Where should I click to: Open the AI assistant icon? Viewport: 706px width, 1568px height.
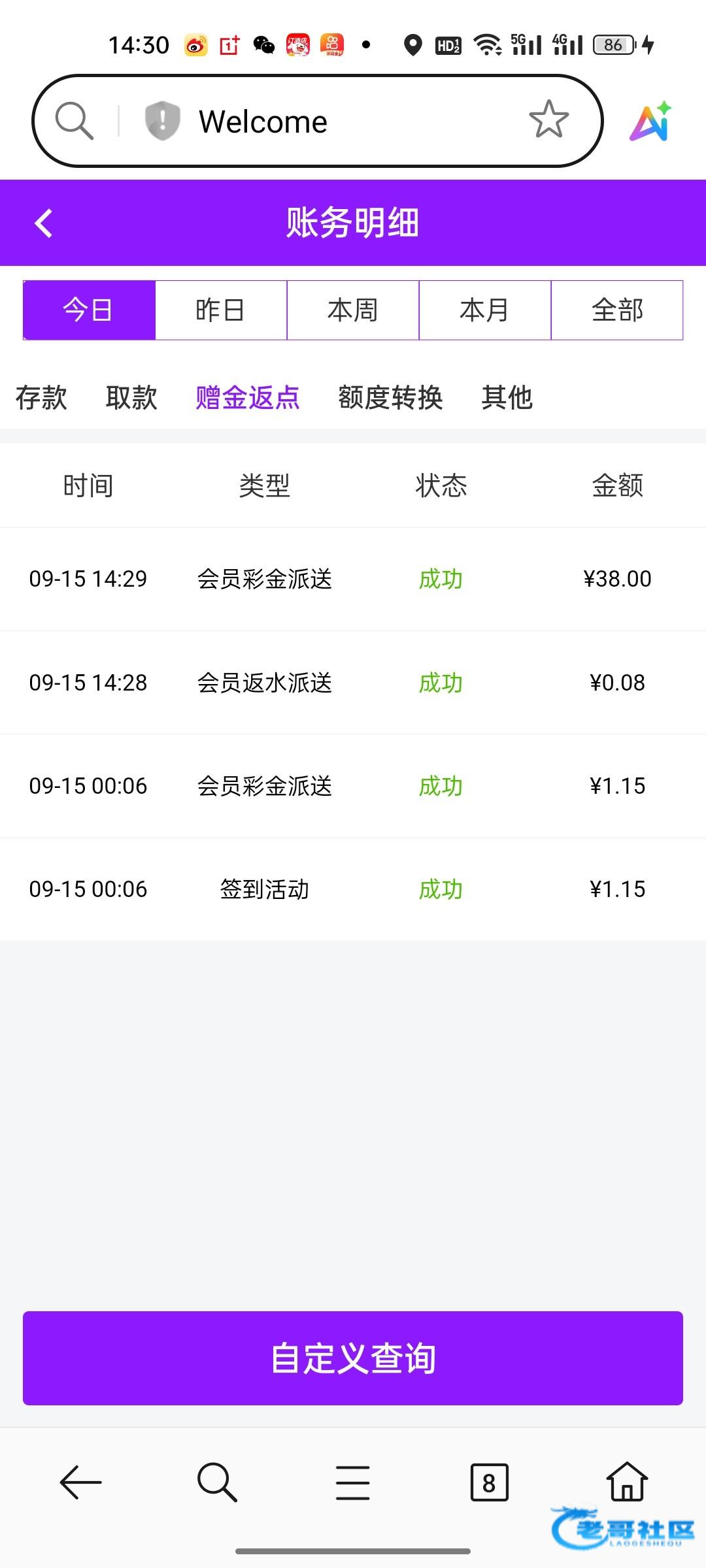tap(650, 122)
